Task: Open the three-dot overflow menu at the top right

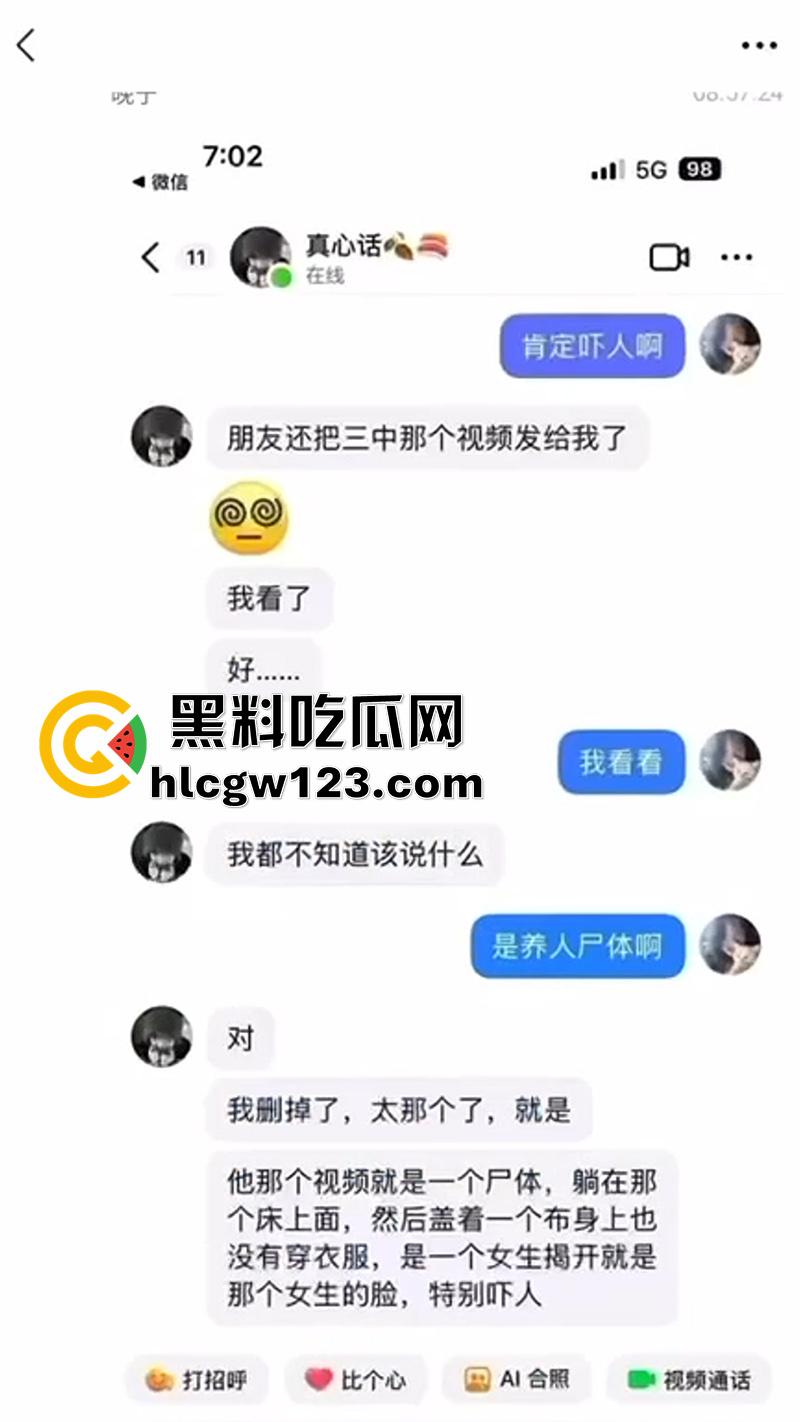Action: click(x=759, y=45)
